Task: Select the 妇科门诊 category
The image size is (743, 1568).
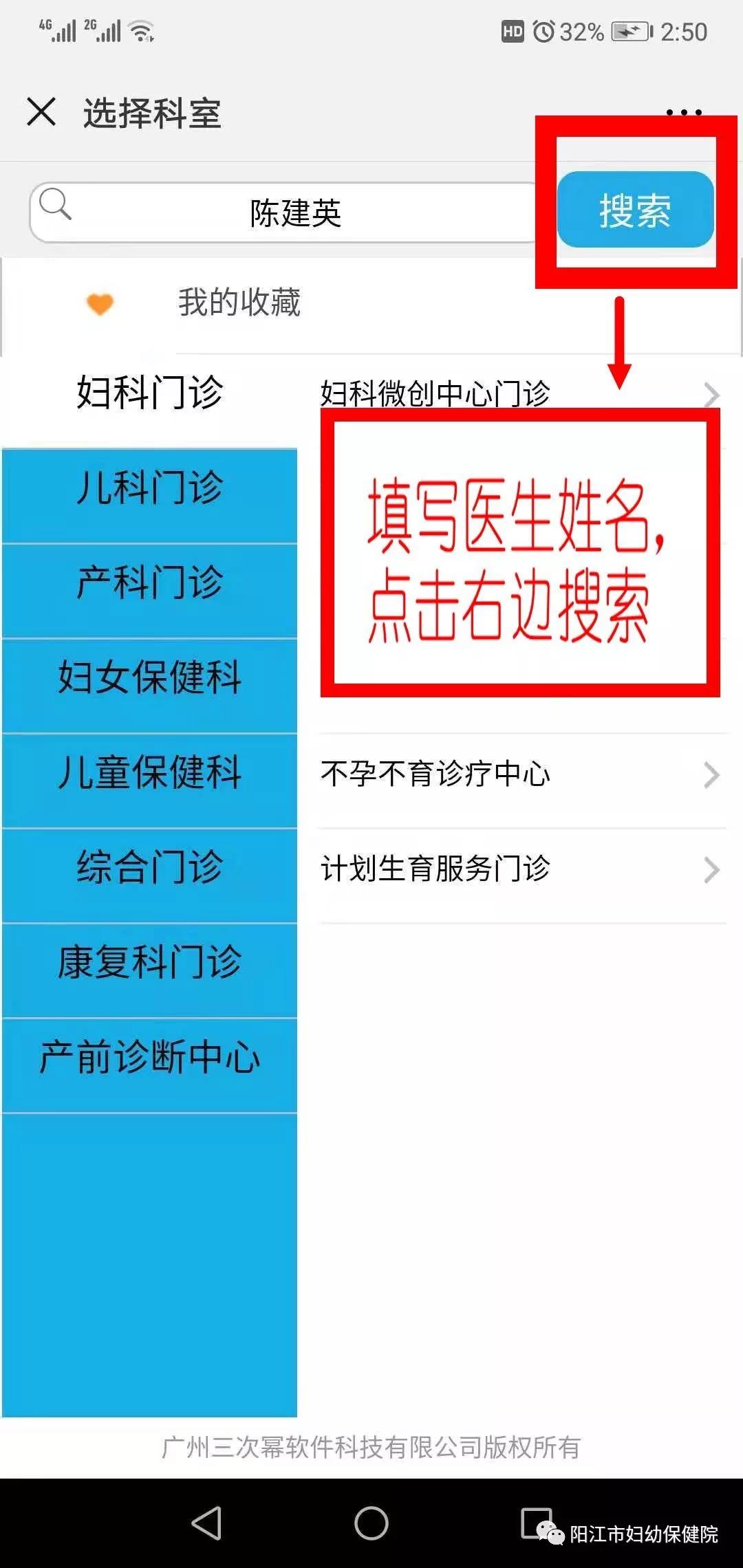Action: click(x=149, y=393)
